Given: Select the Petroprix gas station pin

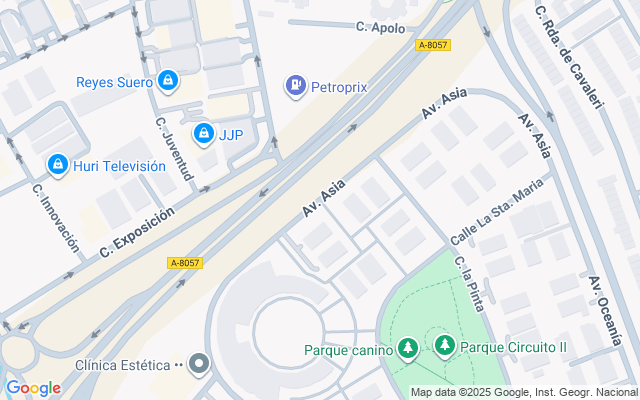Looking at the screenshot, I should (x=295, y=86).
